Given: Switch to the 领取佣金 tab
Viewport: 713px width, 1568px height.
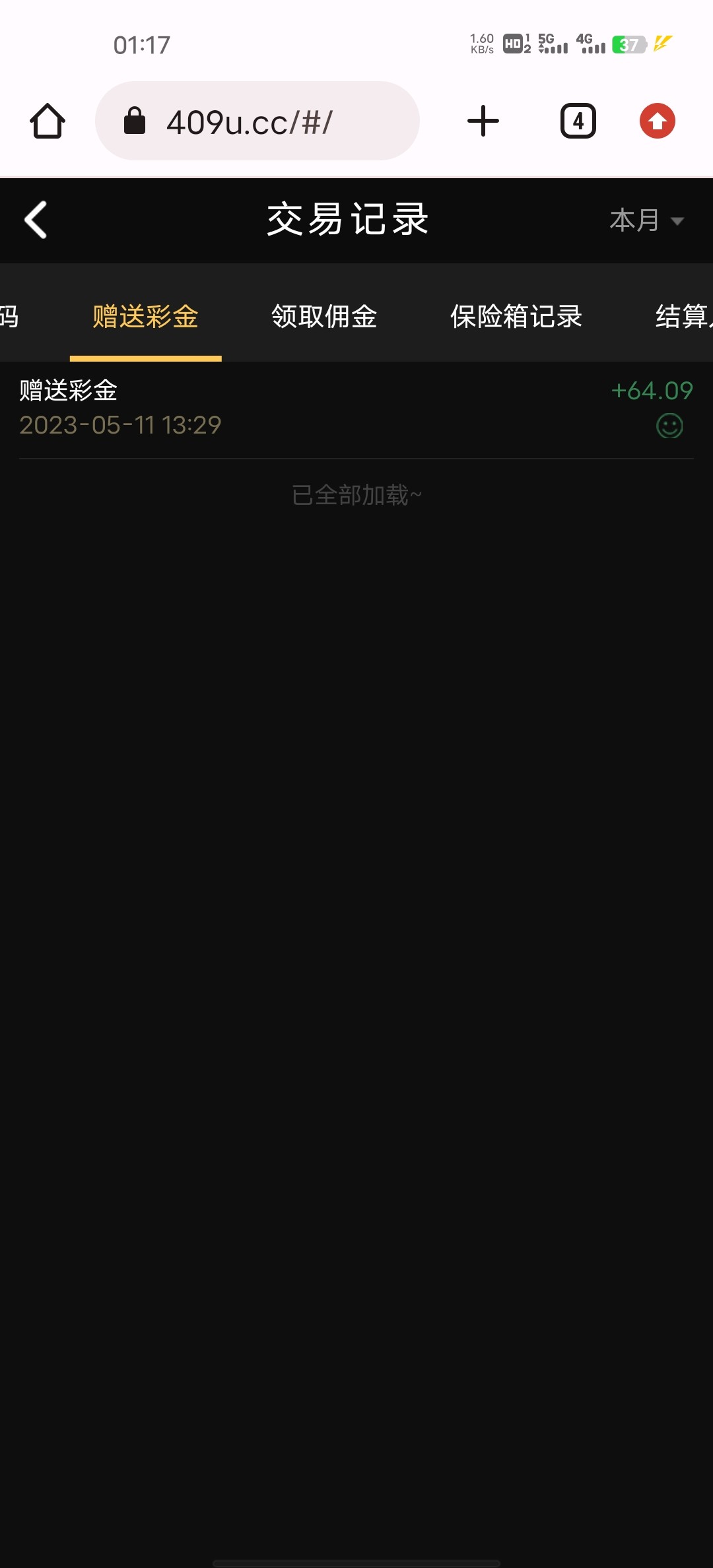Looking at the screenshot, I should (x=323, y=317).
